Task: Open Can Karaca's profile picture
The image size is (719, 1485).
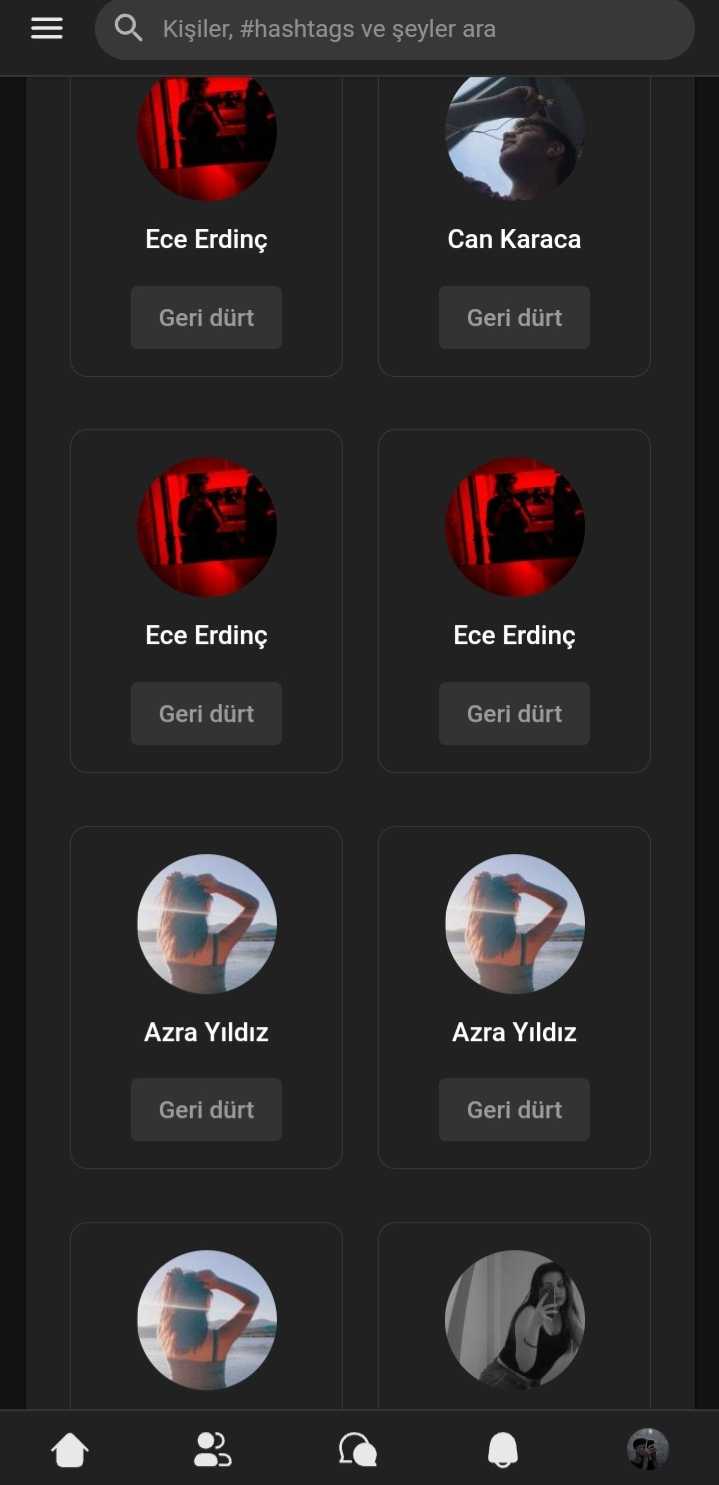Action: [514, 135]
